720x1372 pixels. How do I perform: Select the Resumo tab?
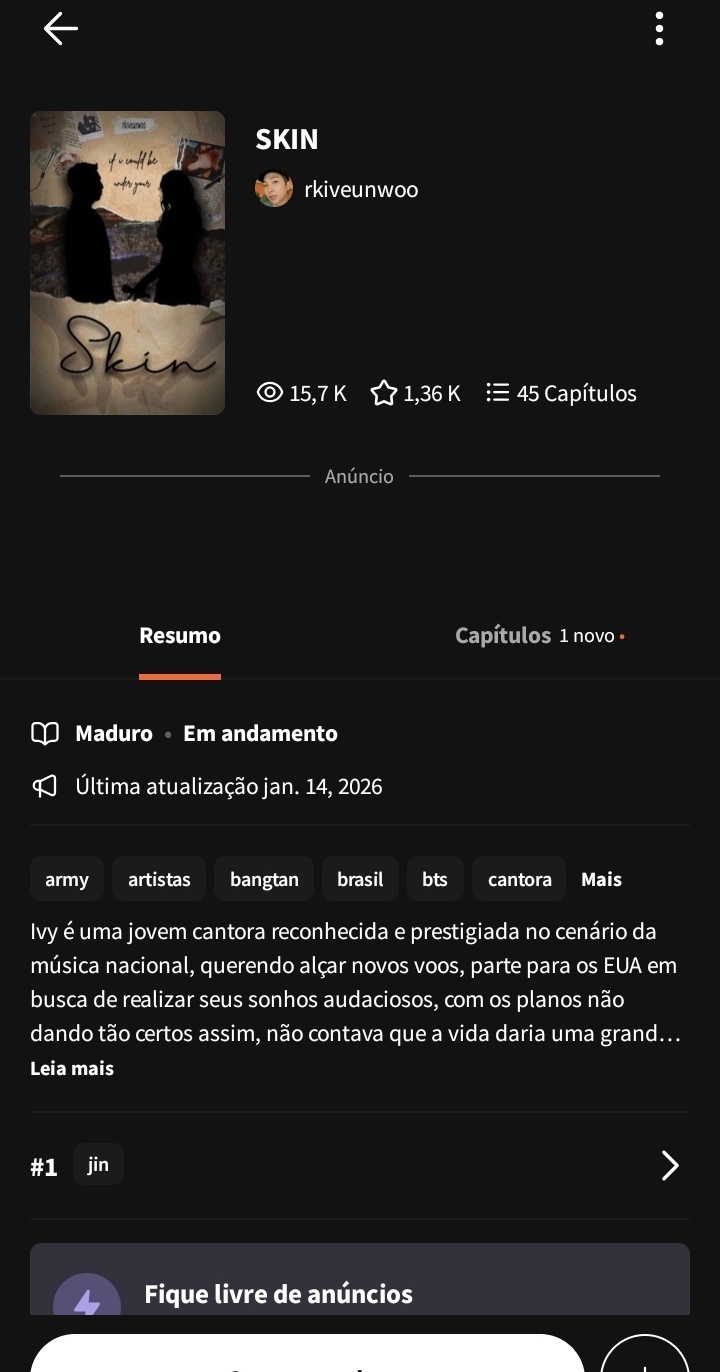[180, 635]
